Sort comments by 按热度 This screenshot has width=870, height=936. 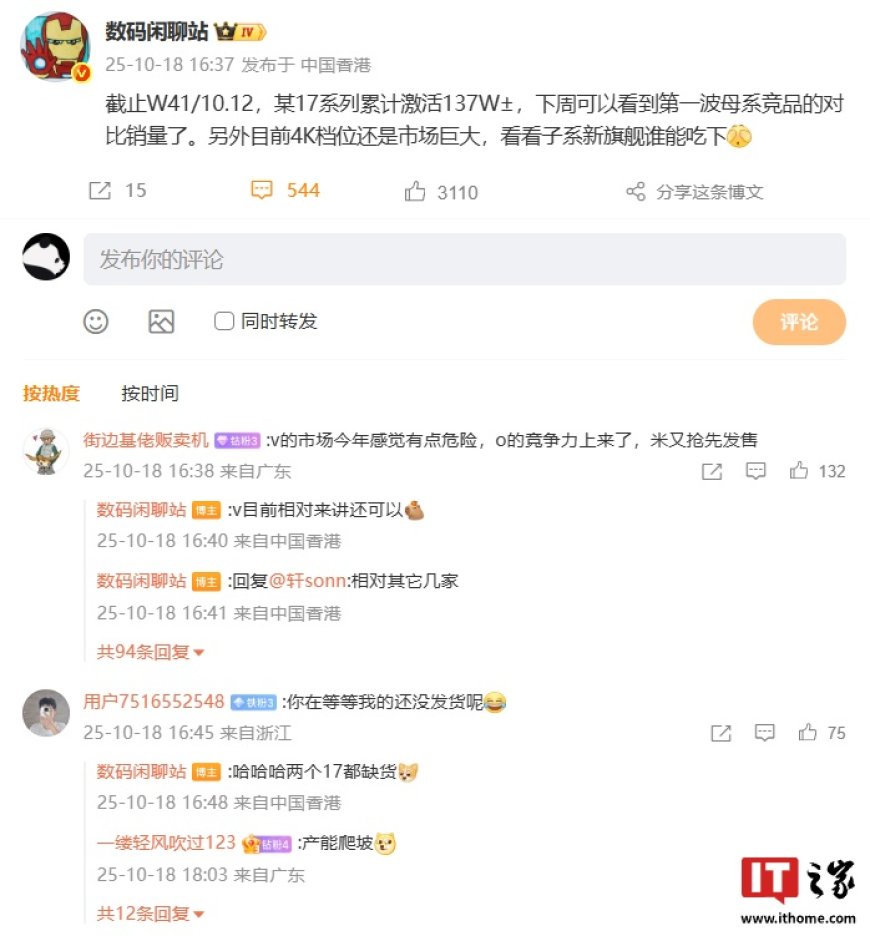tap(51, 393)
